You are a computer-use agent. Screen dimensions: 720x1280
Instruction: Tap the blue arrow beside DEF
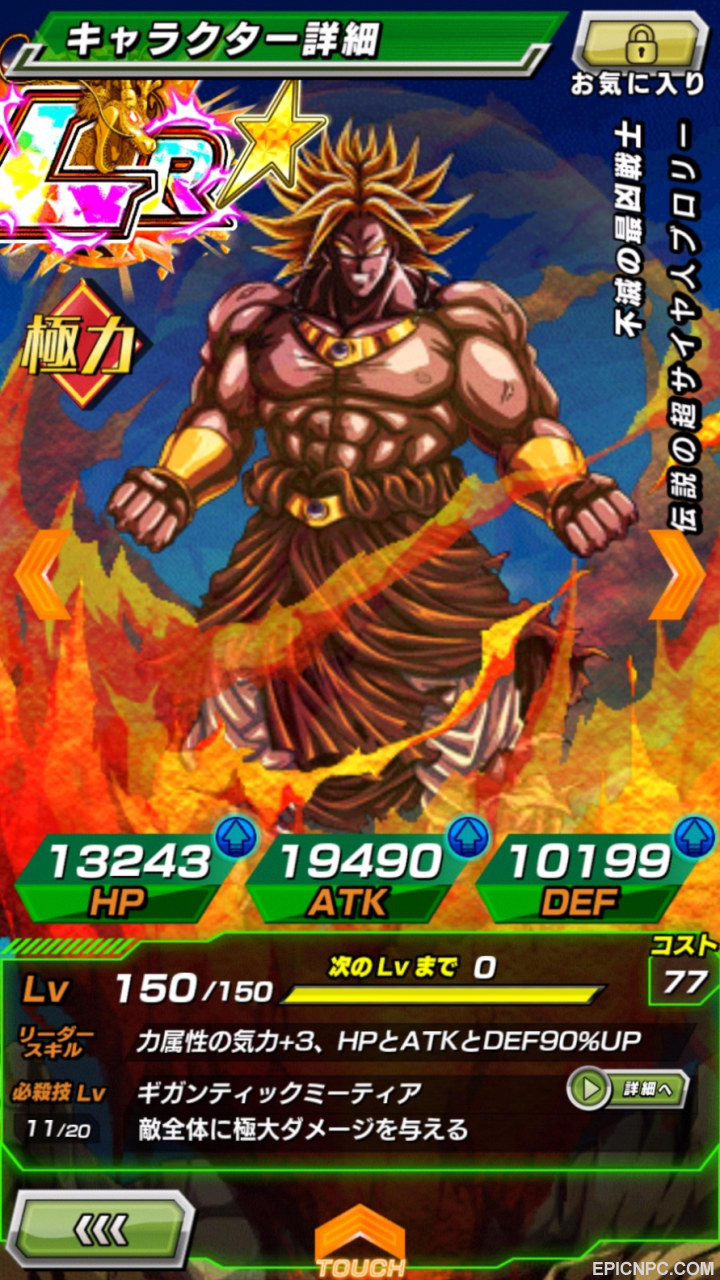694,836
